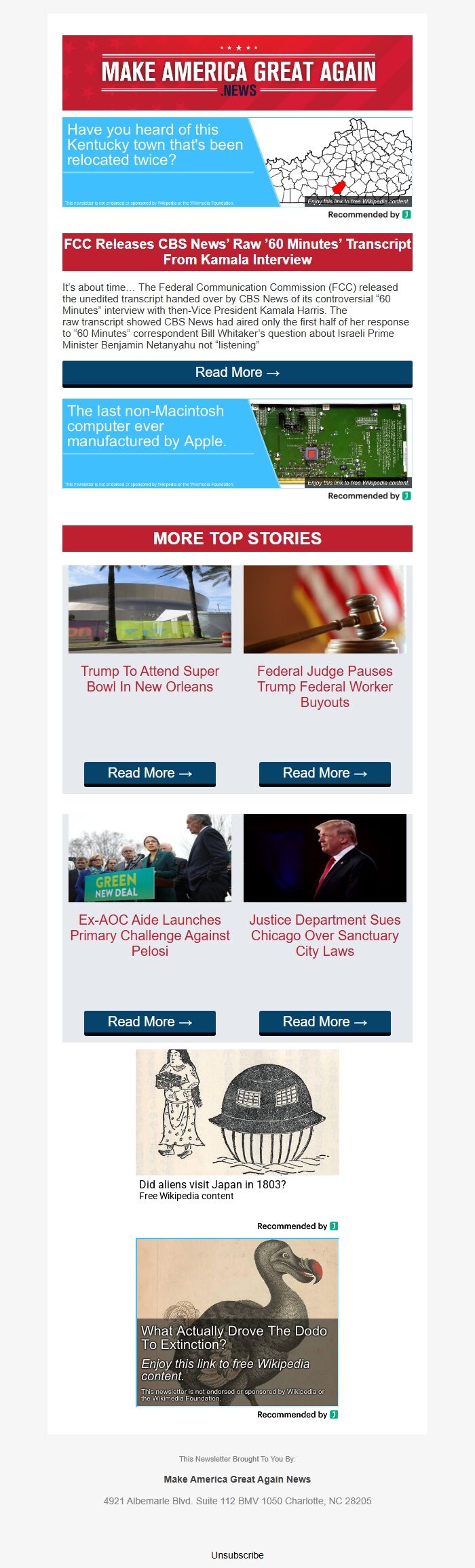This screenshot has width=475, height=1568.
Task: Open the Super Bowl stadium photo
Action: tap(149, 609)
